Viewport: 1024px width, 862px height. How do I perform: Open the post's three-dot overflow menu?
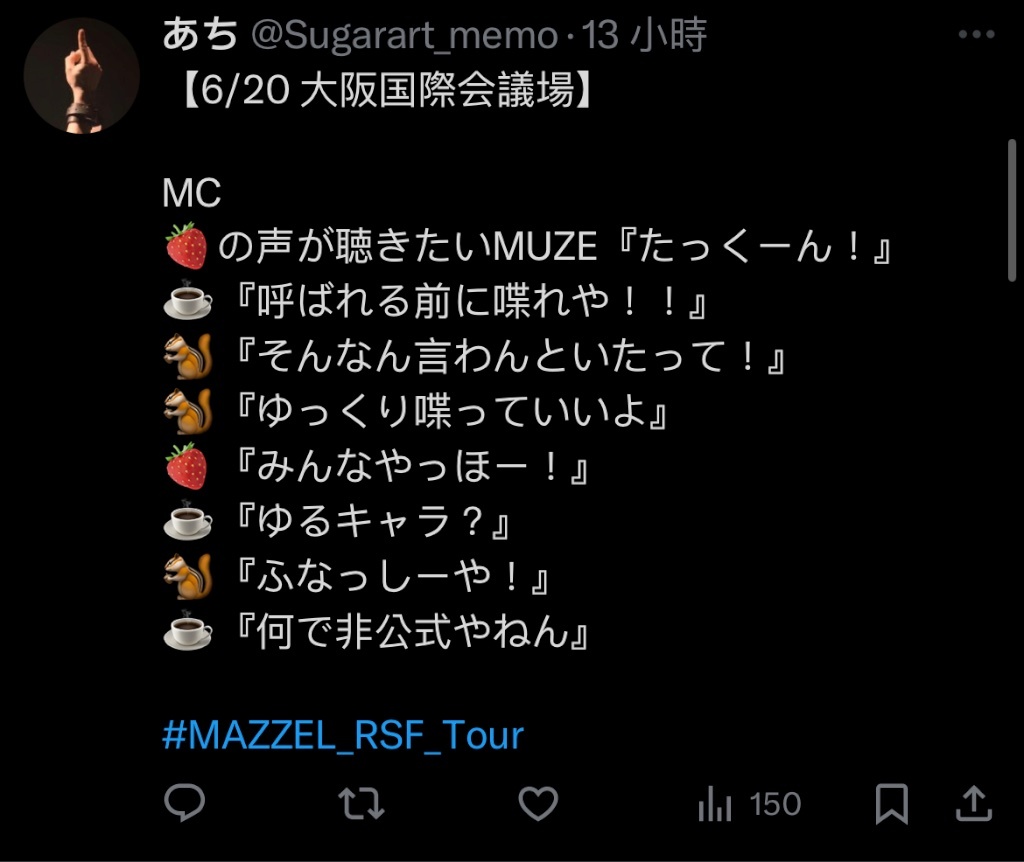pyautogui.click(x=976, y=35)
